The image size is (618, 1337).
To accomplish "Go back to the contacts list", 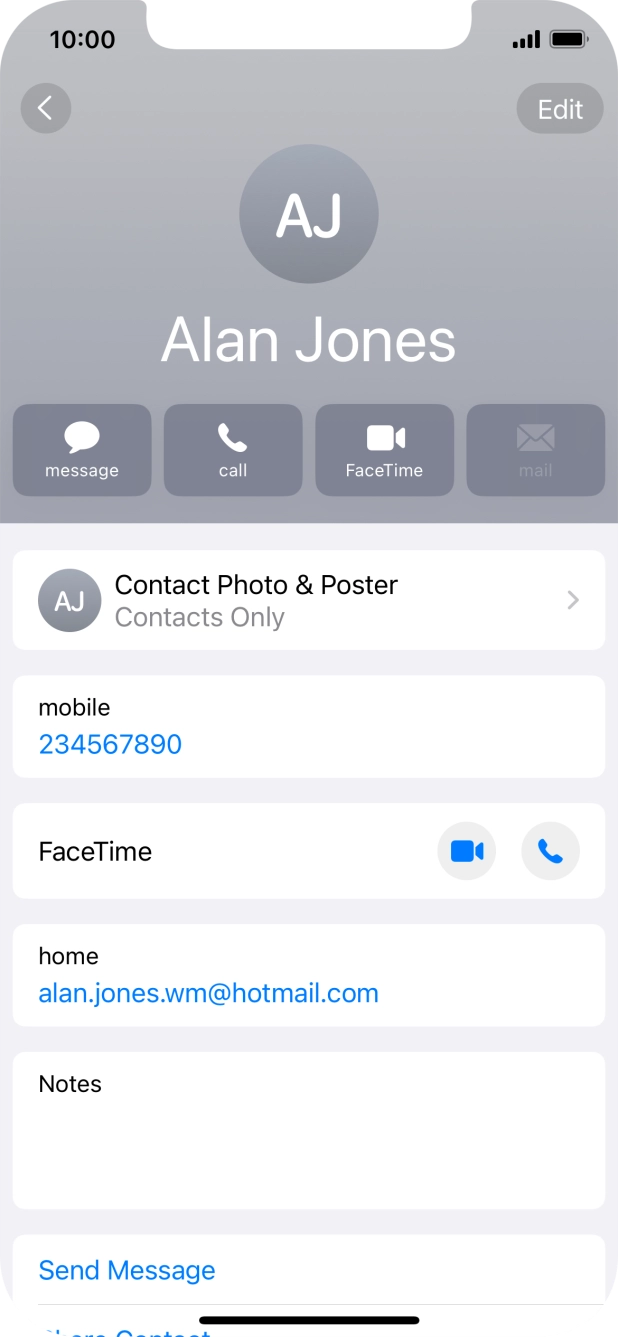I will click(46, 108).
